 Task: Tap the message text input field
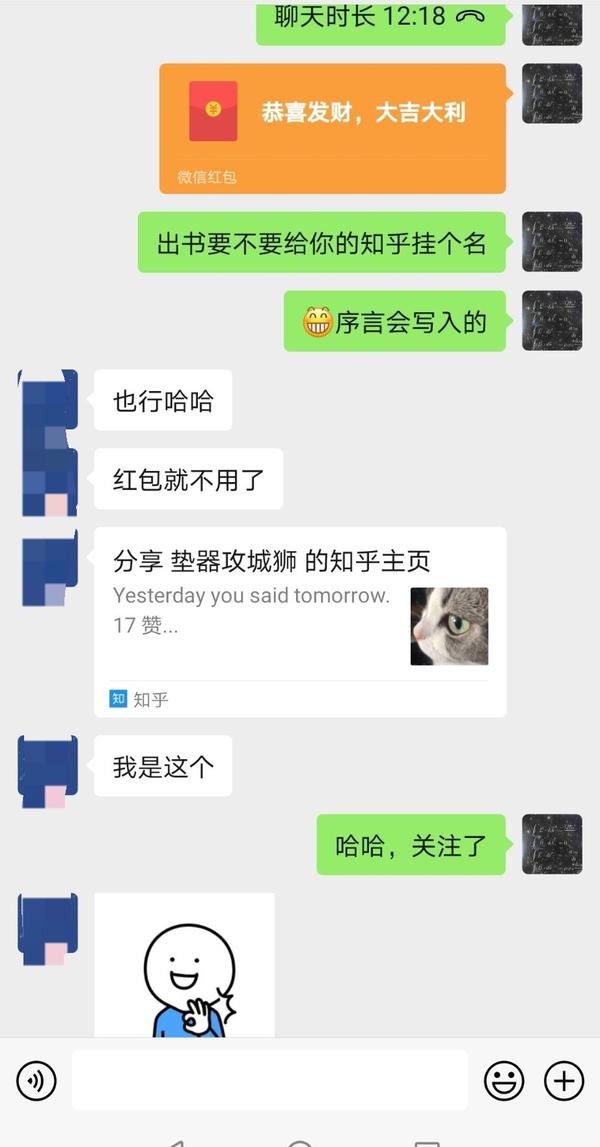269,1080
